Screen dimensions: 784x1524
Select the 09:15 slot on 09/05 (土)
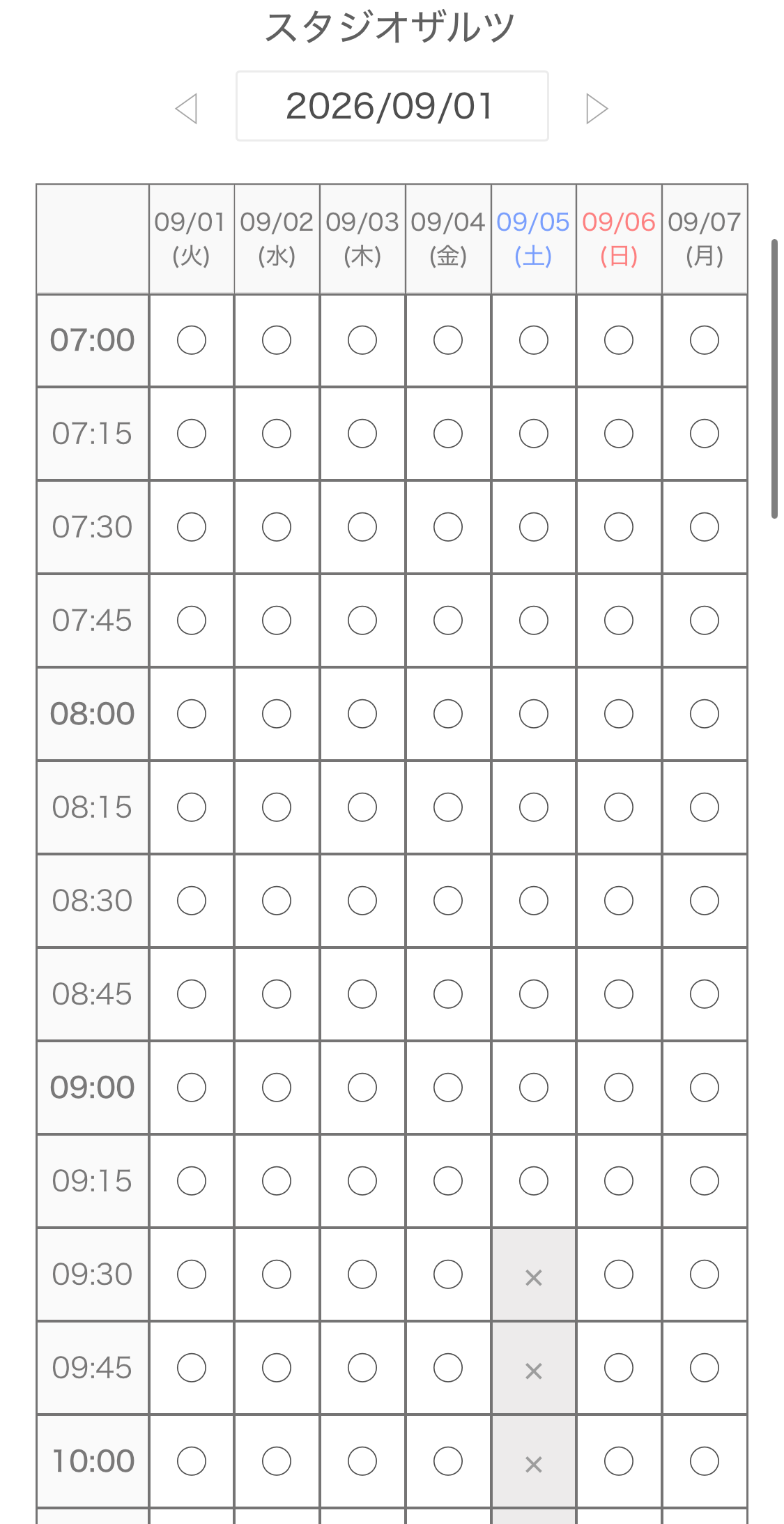click(x=534, y=1181)
